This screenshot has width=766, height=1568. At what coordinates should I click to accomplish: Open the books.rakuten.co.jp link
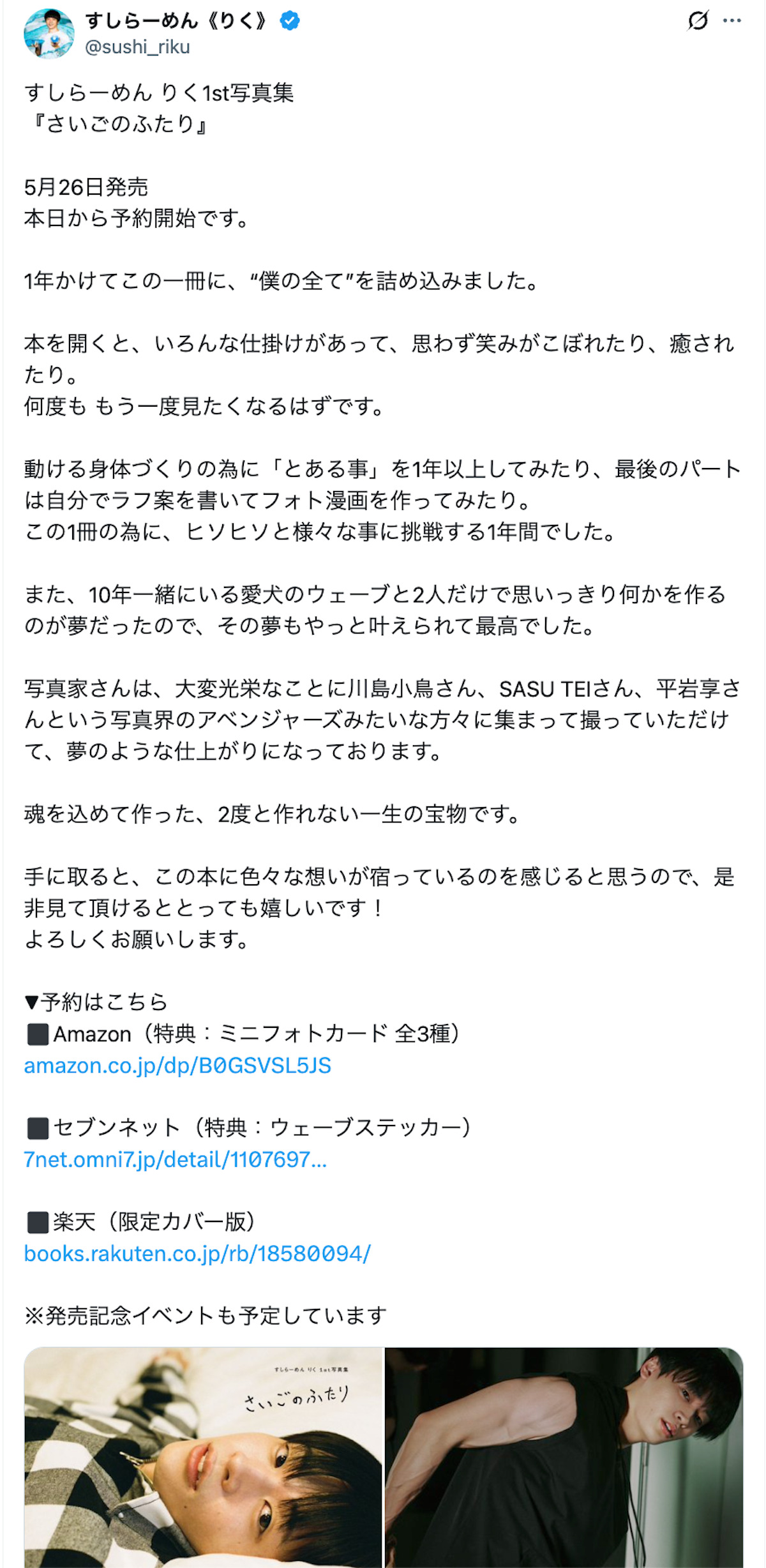[x=197, y=1253]
